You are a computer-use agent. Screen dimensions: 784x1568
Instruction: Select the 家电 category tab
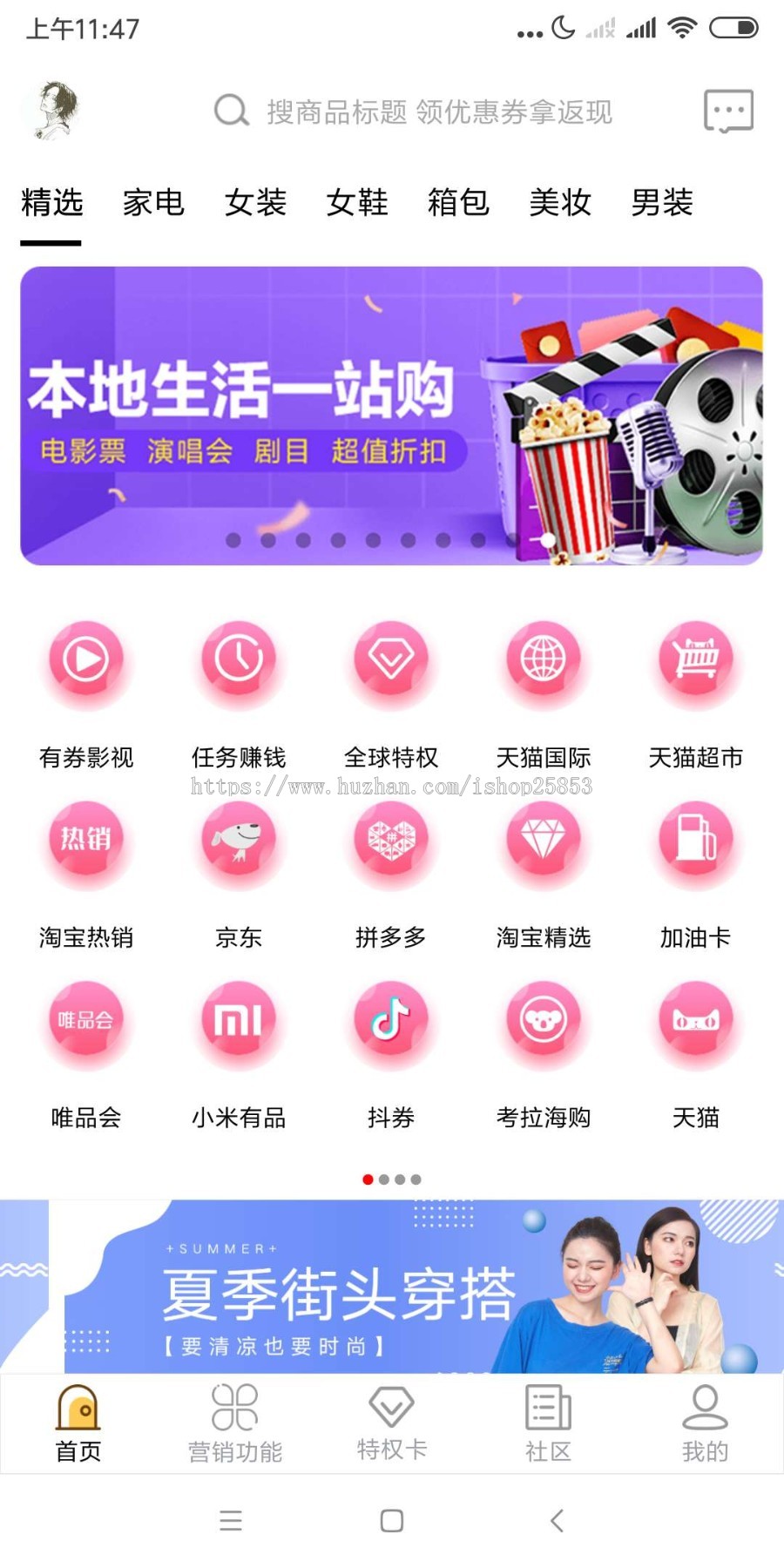(153, 203)
